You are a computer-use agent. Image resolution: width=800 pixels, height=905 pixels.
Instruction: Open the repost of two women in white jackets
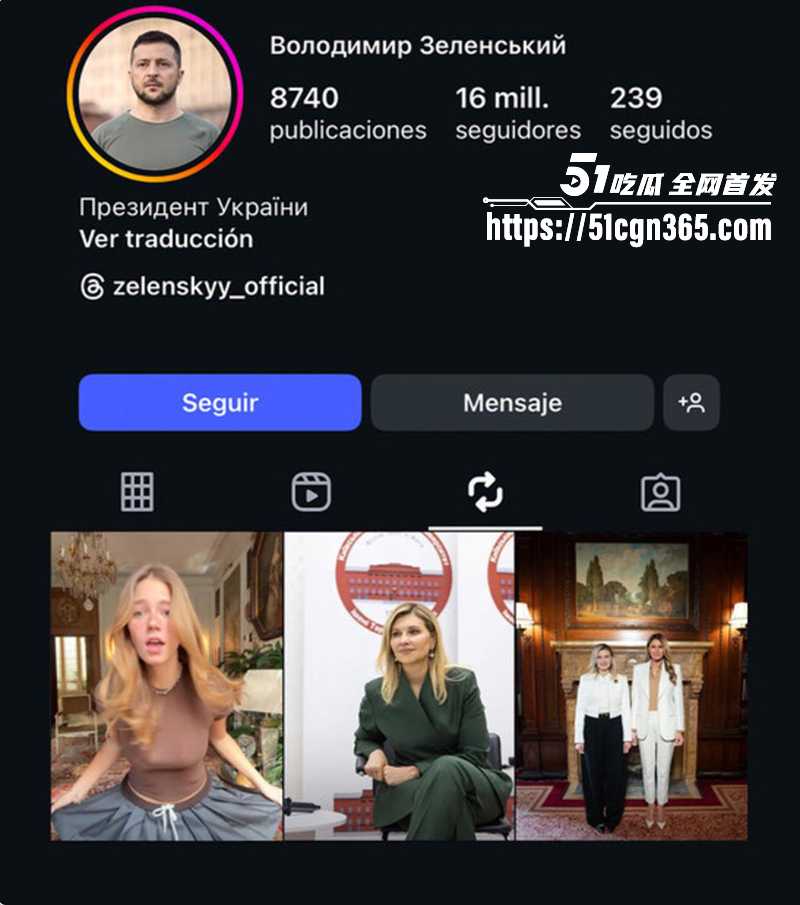tap(632, 686)
